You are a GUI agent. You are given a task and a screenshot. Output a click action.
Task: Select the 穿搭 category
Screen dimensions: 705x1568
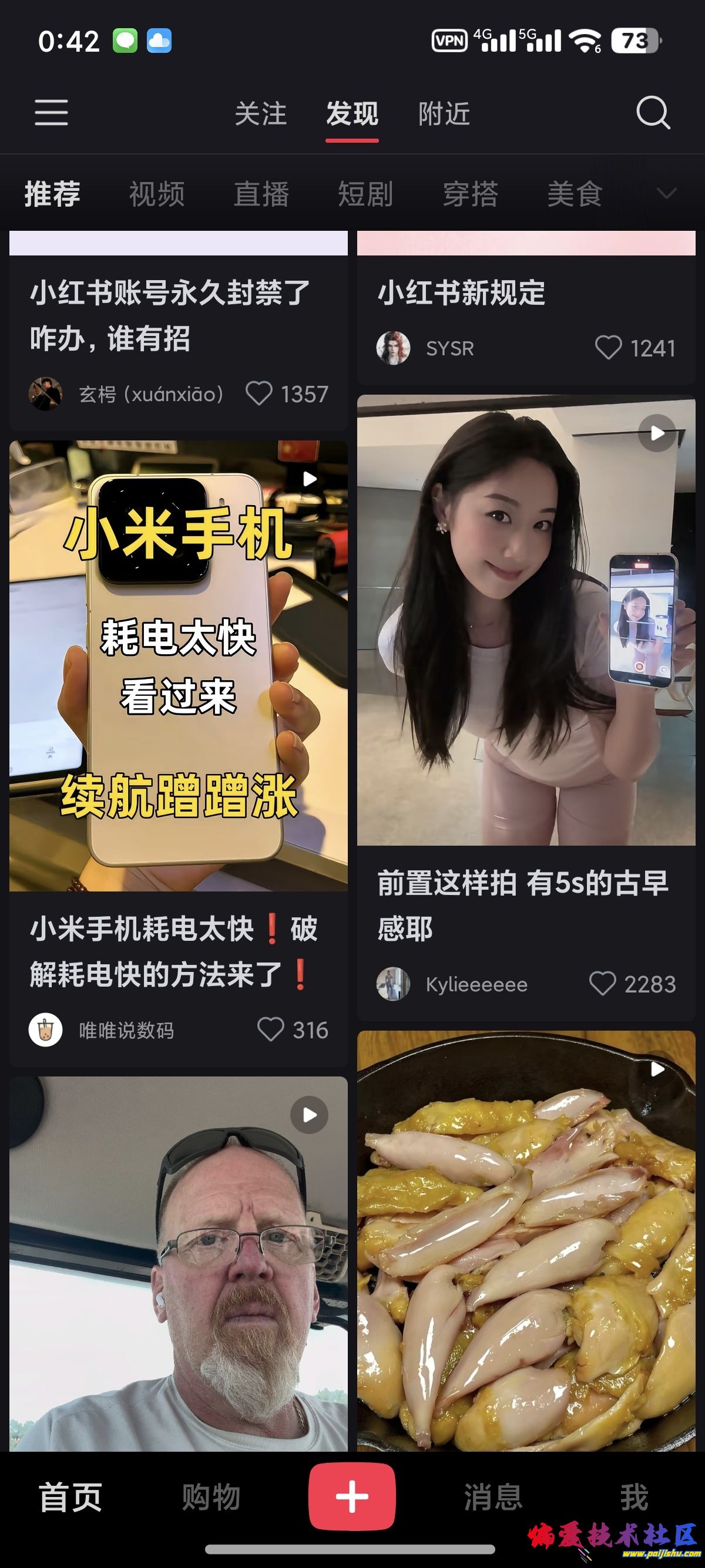[470, 194]
